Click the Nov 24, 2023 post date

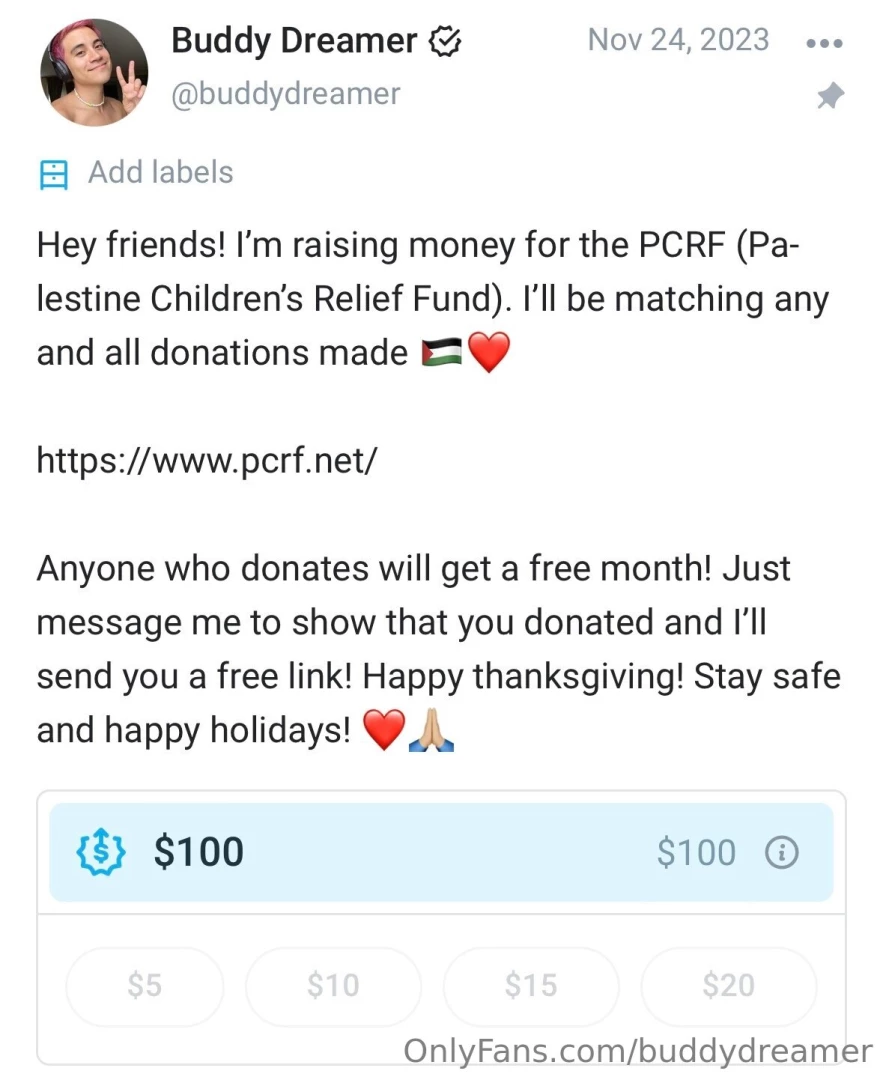pos(678,40)
